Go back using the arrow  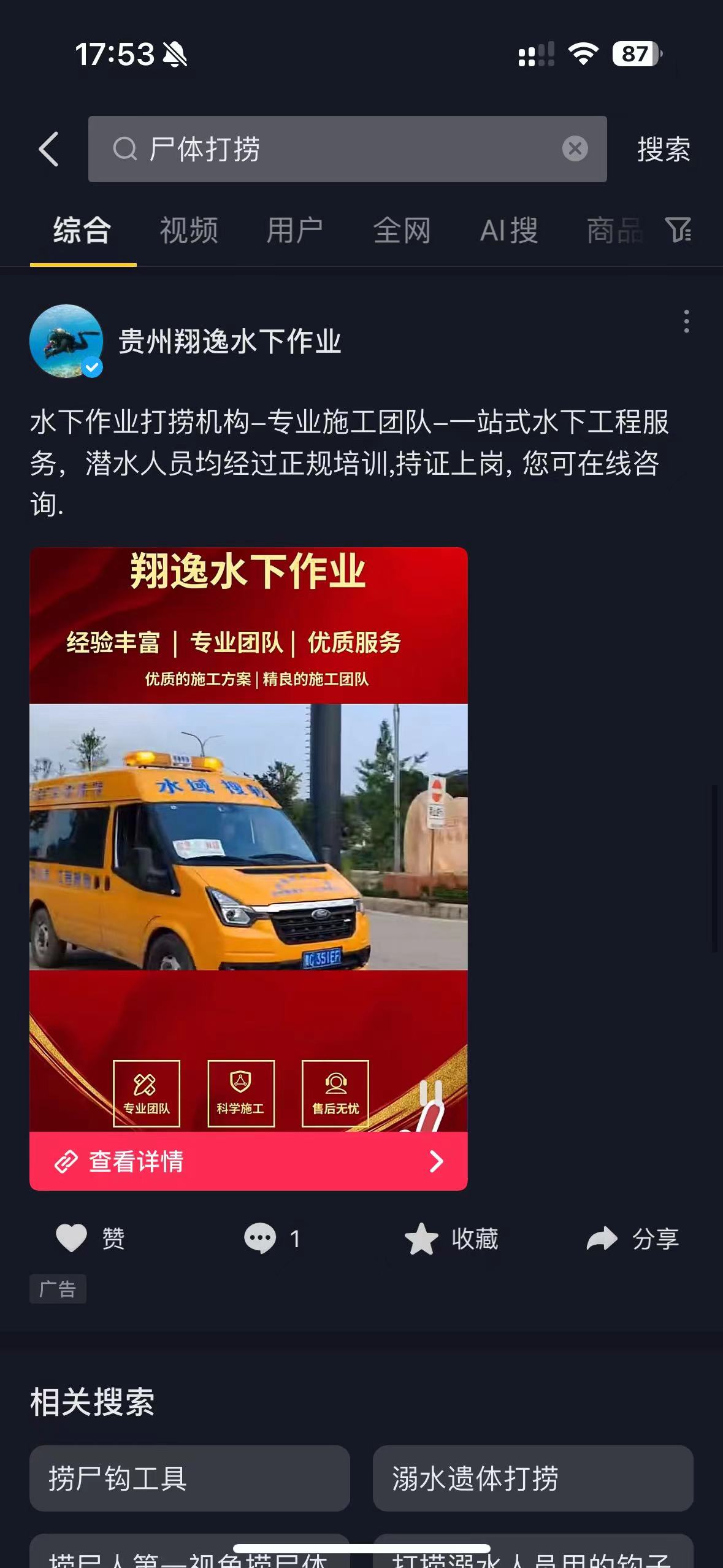(49, 149)
